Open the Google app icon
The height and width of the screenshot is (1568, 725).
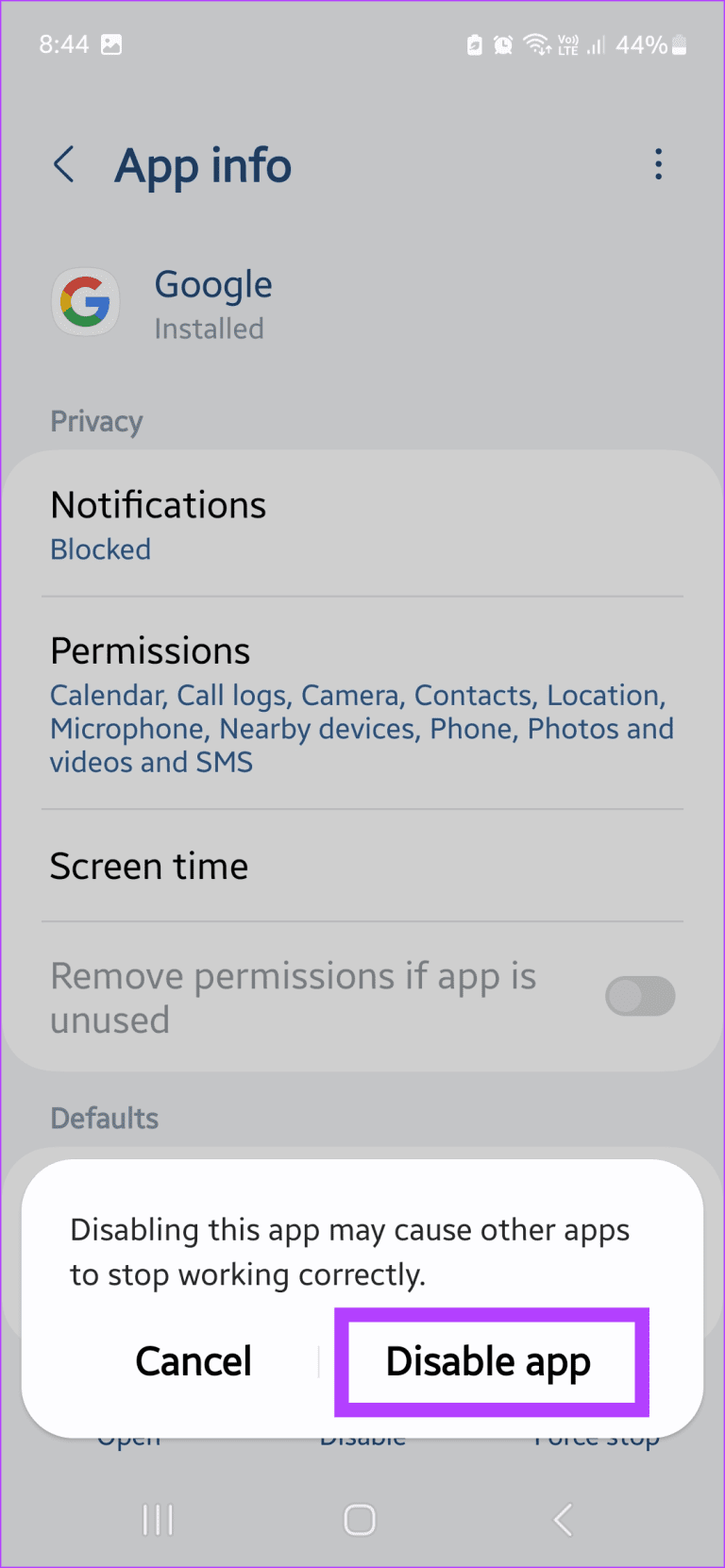(85, 302)
